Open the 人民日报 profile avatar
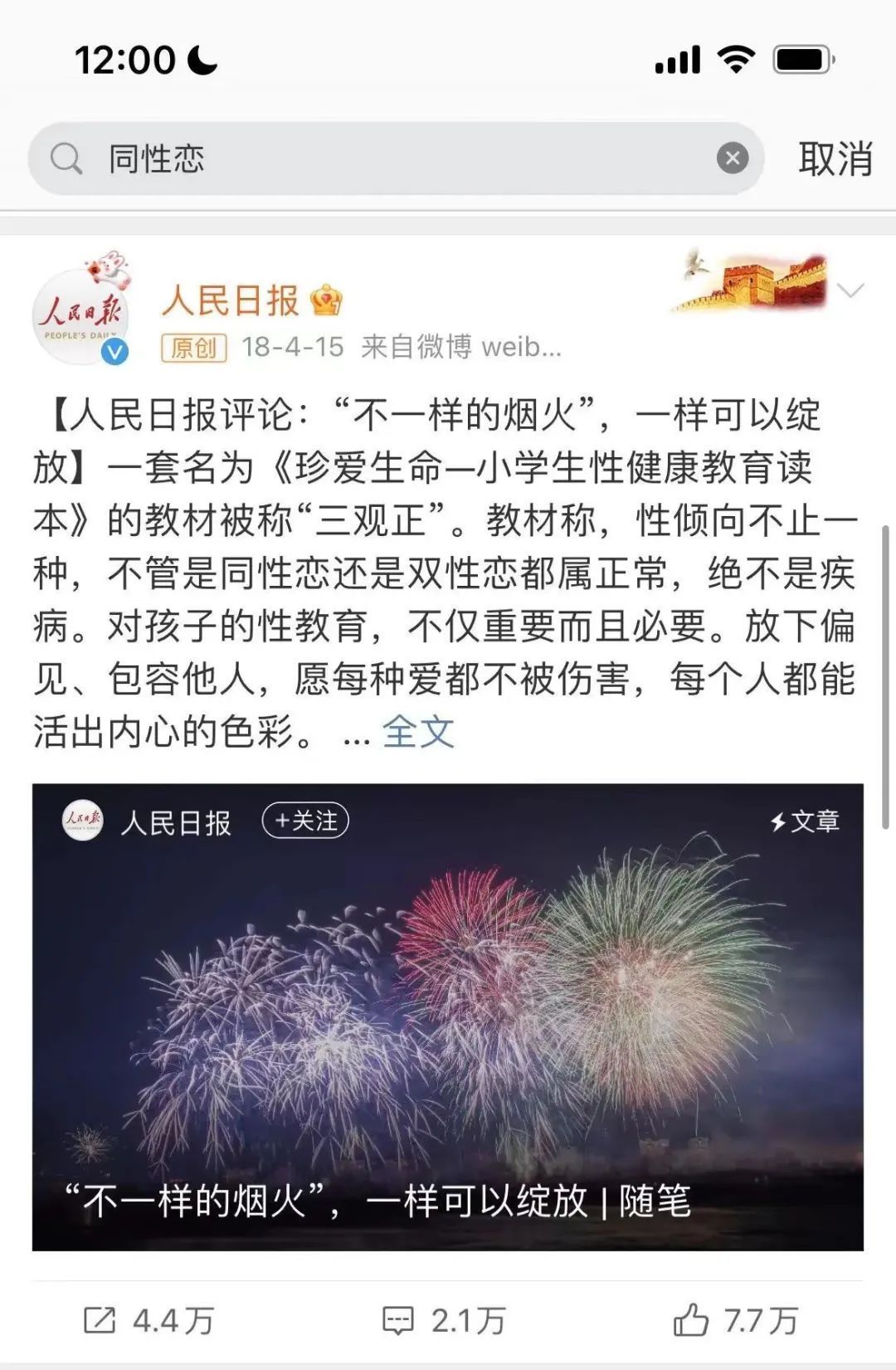Screen dimensions: 896x1370 pyautogui.click(x=81, y=315)
